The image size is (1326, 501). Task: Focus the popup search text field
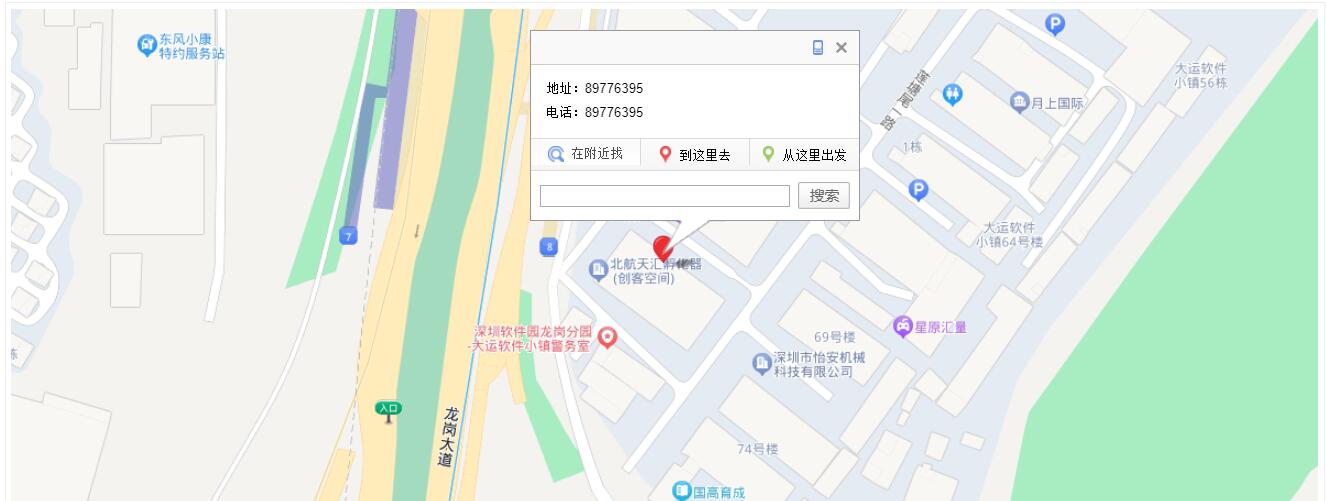coord(664,196)
